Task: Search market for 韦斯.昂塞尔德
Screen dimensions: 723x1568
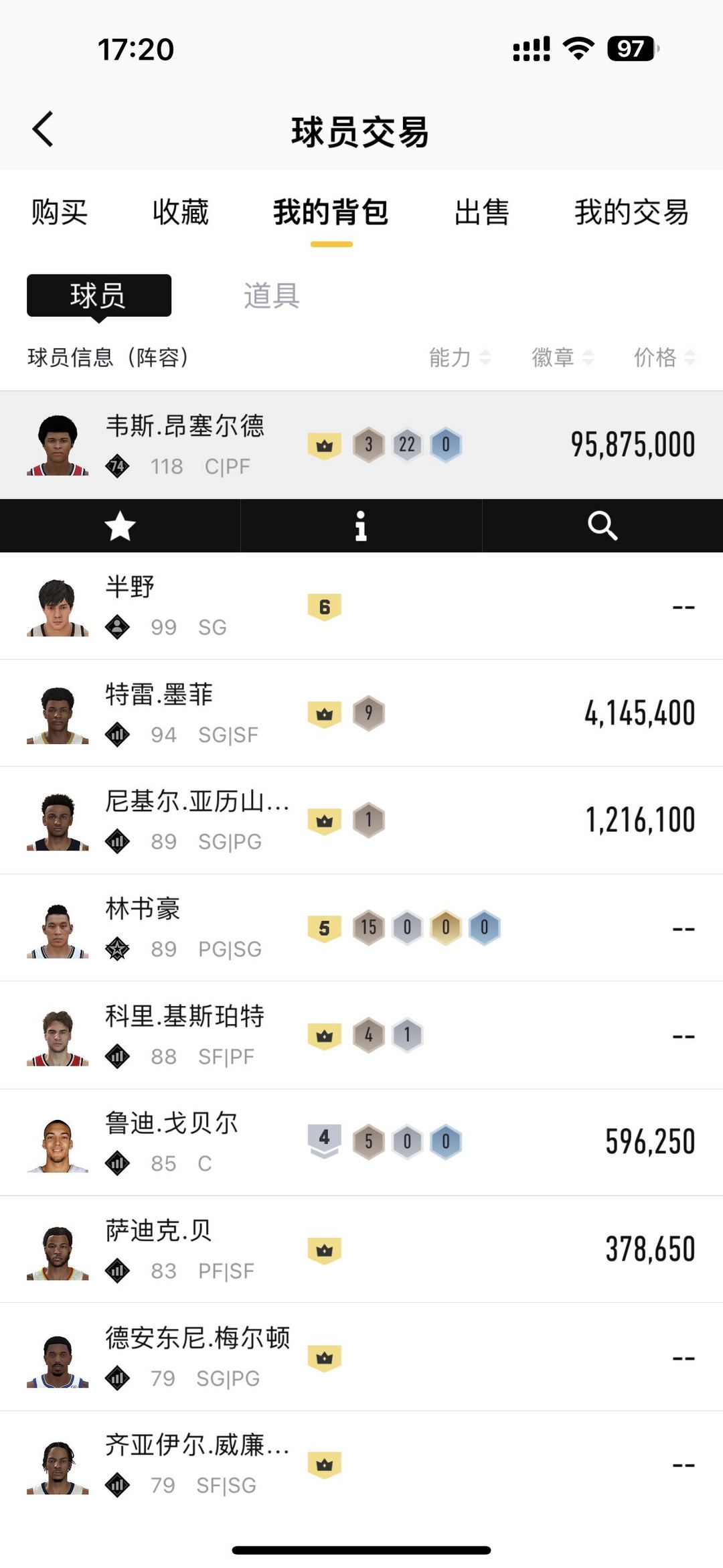Action: [602, 526]
